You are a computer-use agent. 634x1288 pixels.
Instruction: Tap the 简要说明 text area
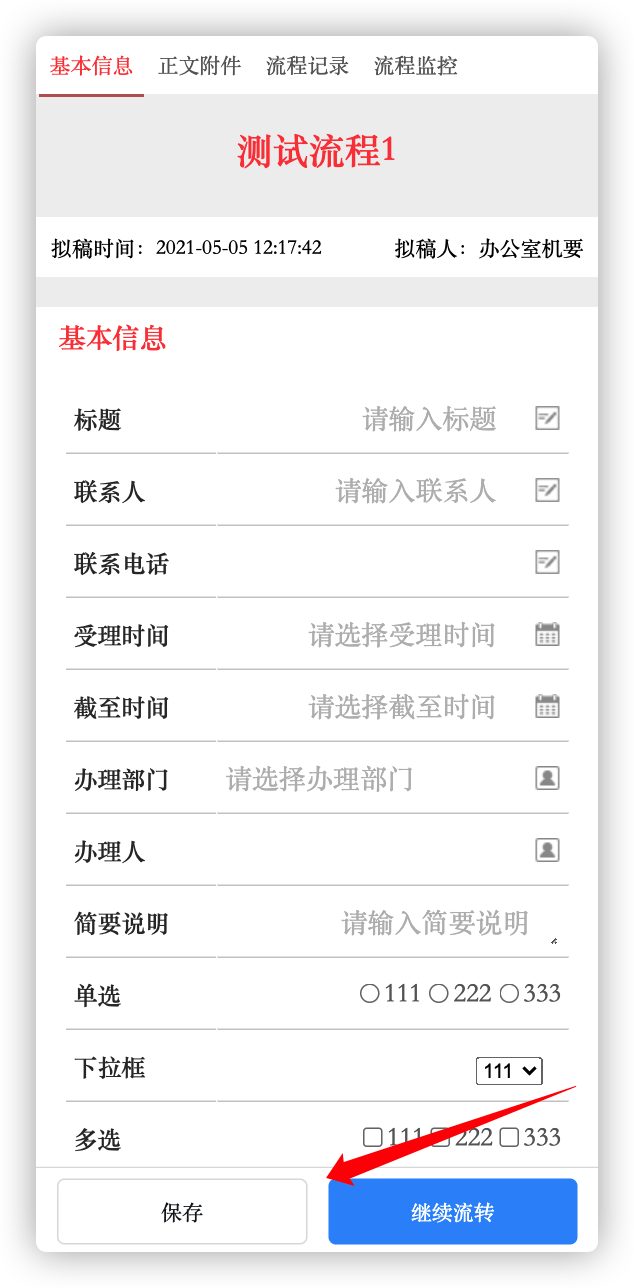(390, 922)
